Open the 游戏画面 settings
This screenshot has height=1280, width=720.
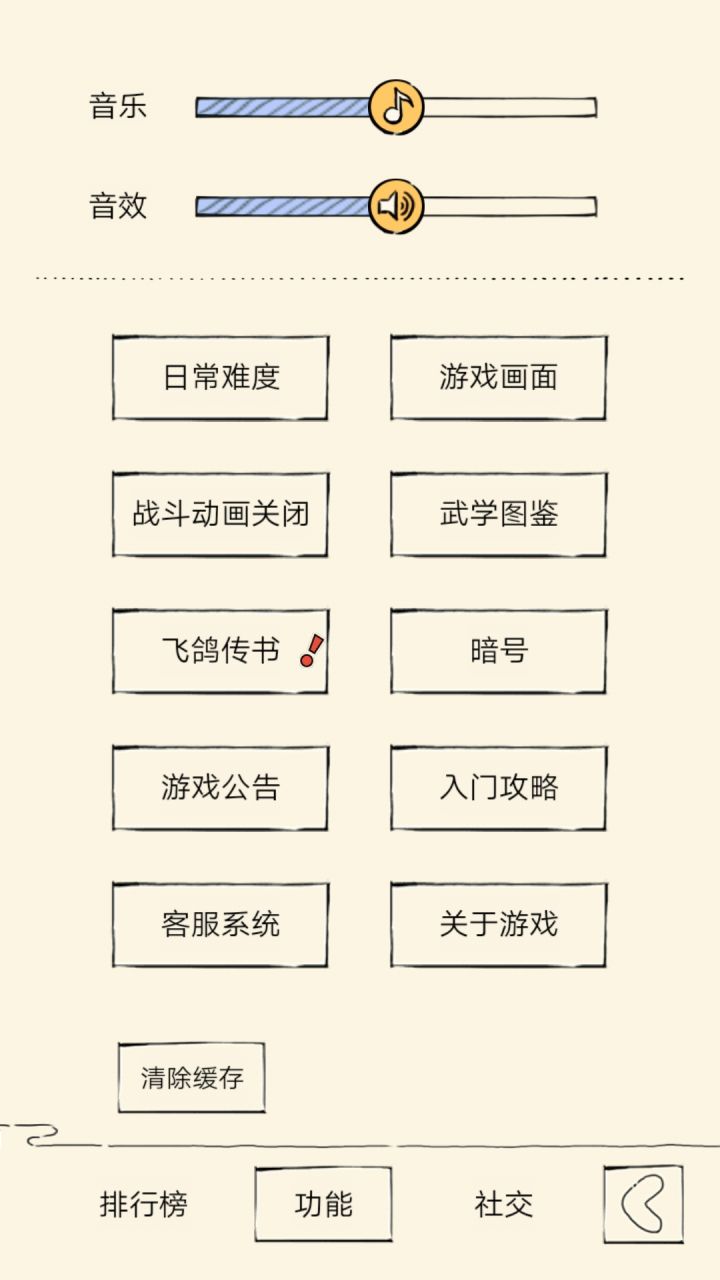click(x=498, y=378)
